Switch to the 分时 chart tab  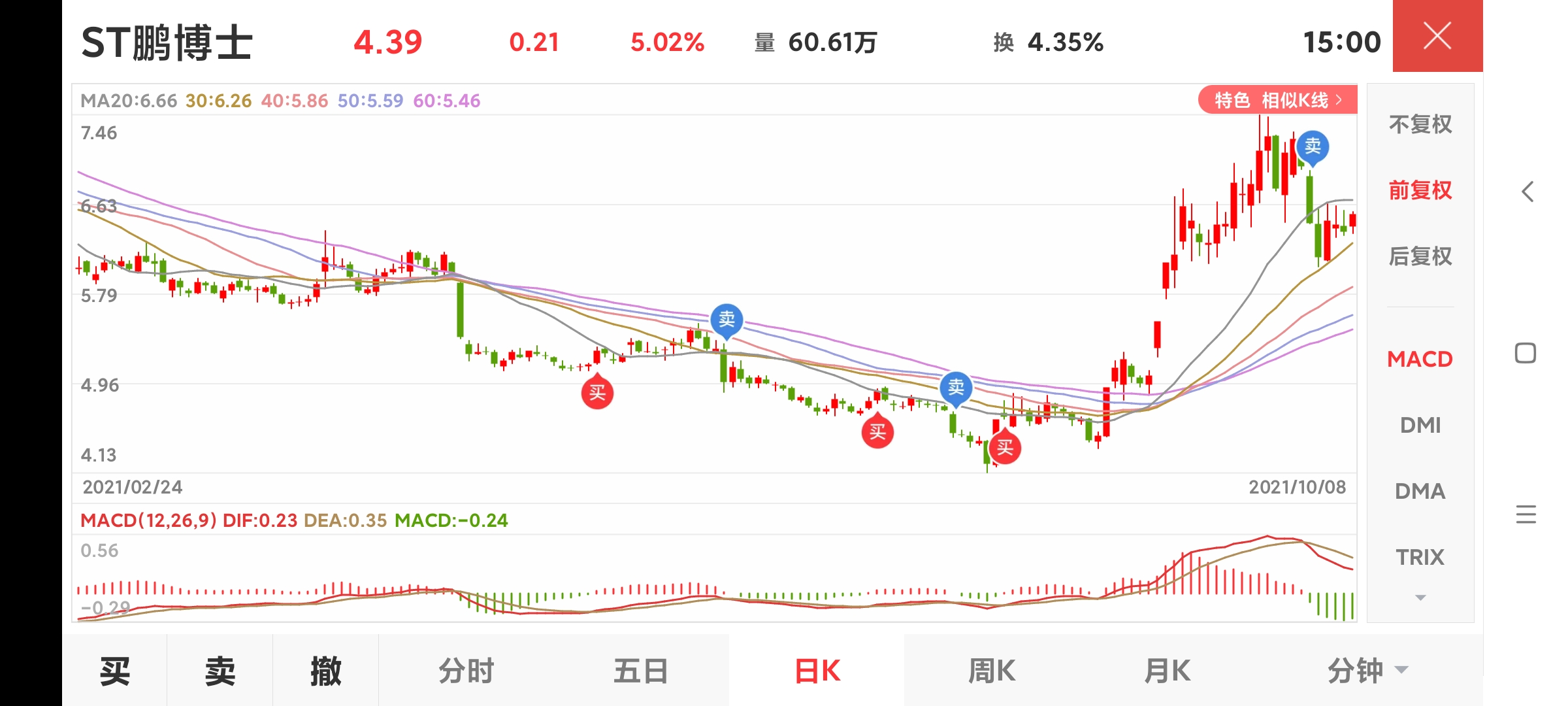[x=466, y=671]
